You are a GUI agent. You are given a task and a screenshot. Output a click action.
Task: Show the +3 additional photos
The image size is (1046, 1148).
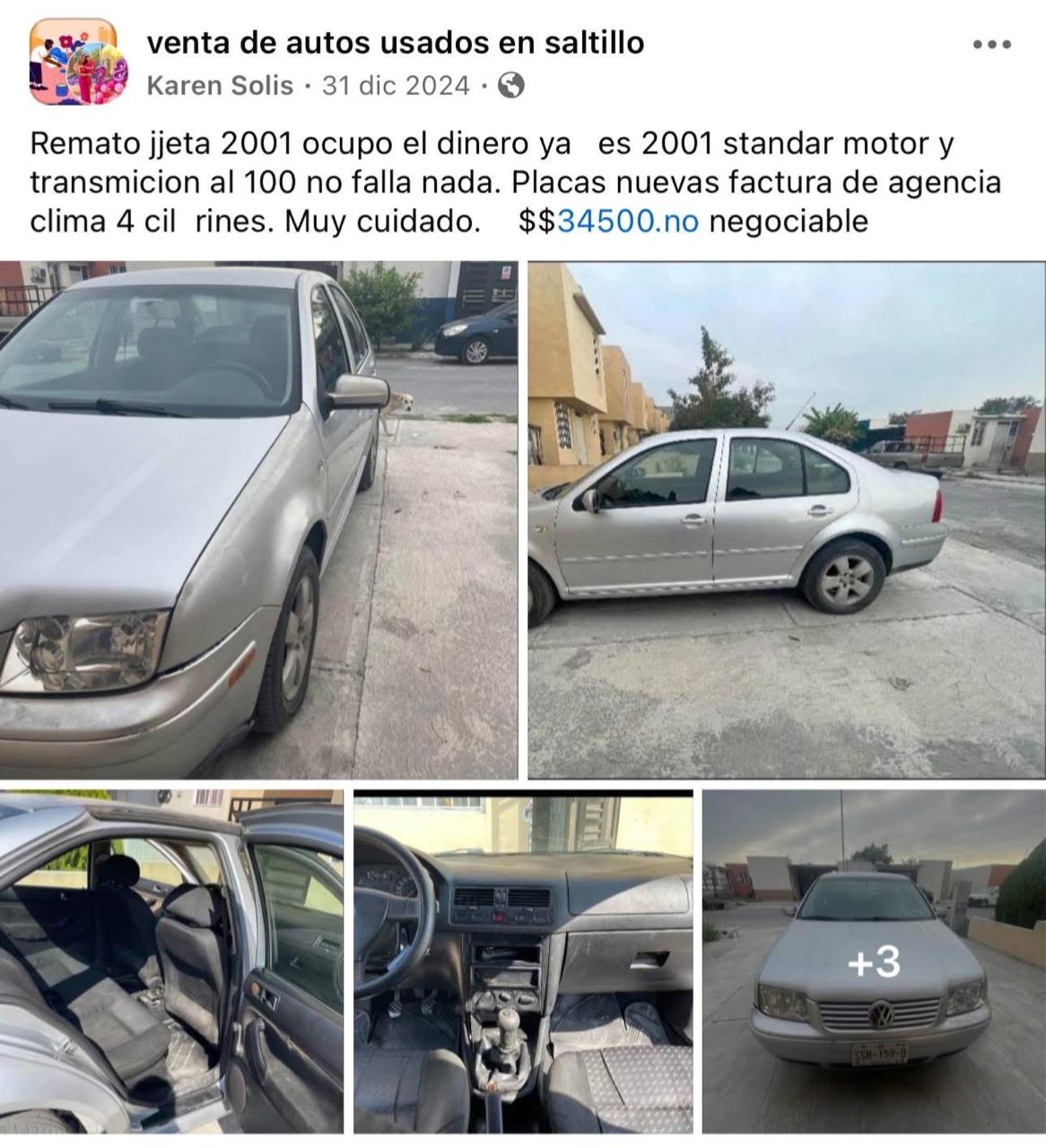pos(874,961)
